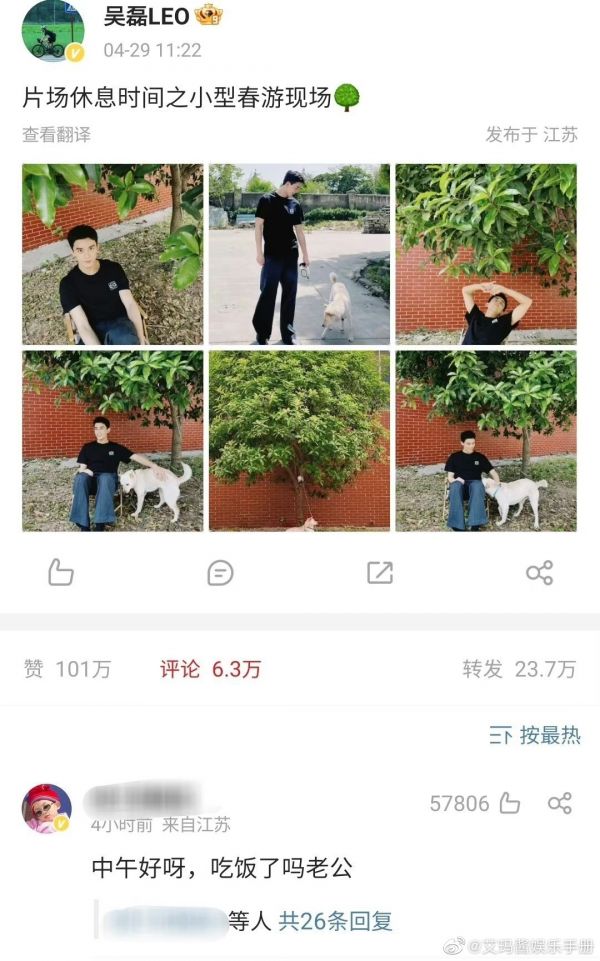
Task: Open photo of man lying with arms overhead
Action: click(486, 254)
